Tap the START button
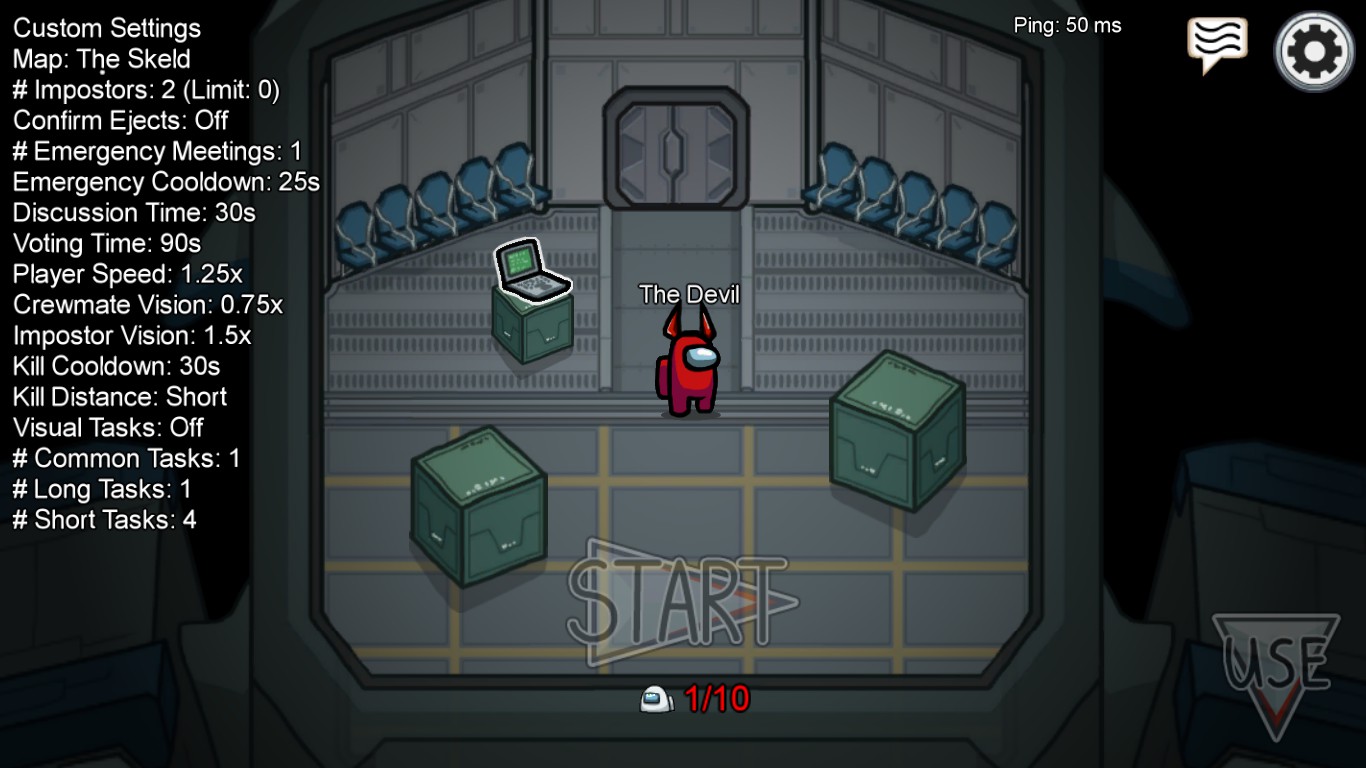The height and width of the screenshot is (768, 1366). pos(682,602)
